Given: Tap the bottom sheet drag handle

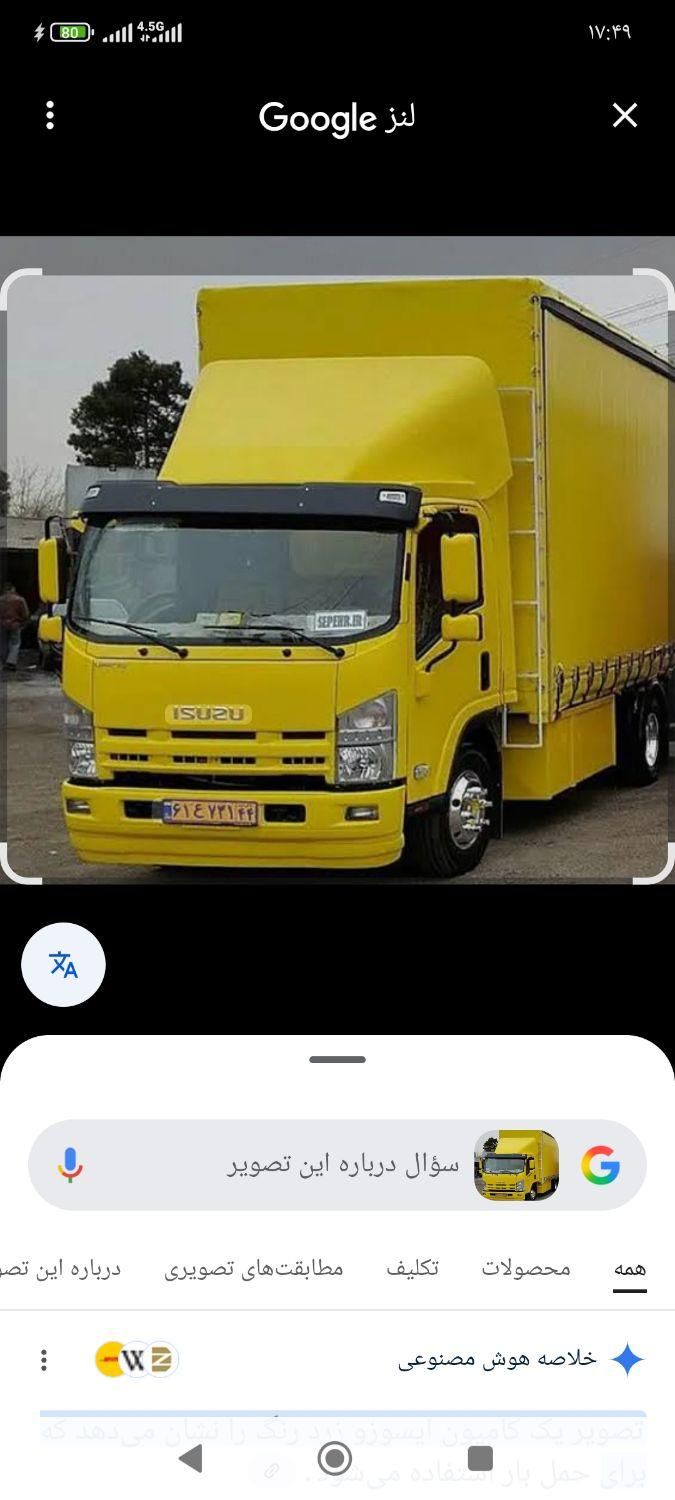Looking at the screenshot, I should pyautogui.click(x=337, y=1060).
